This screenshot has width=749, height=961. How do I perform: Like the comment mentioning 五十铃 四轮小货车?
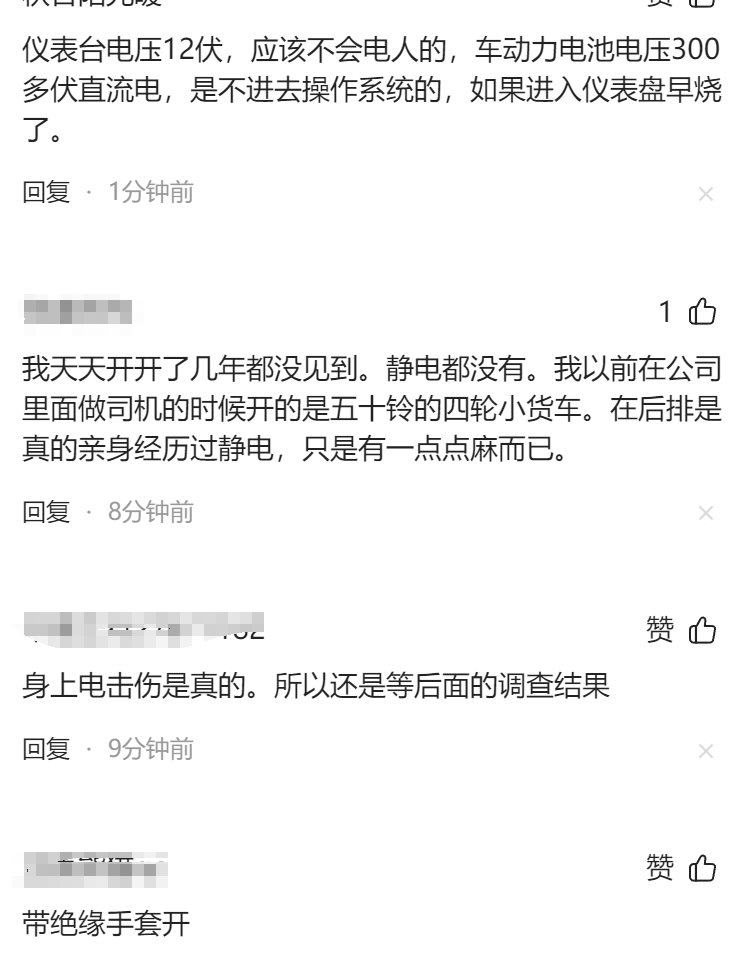[703, 312]
